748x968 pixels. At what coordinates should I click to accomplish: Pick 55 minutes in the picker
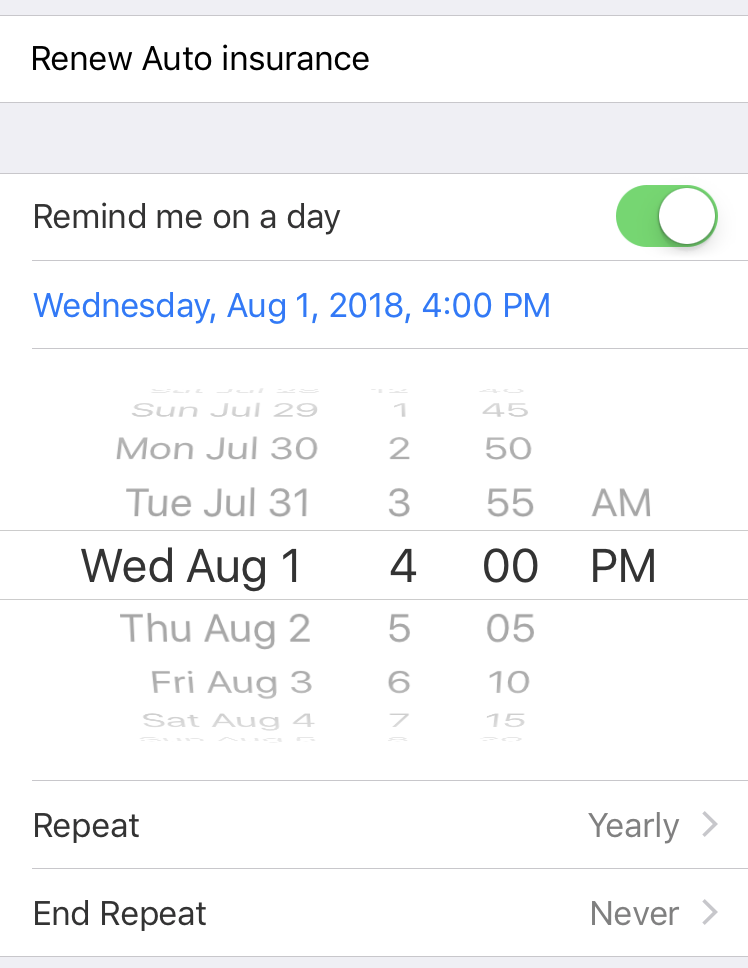[x=510, y=502]
